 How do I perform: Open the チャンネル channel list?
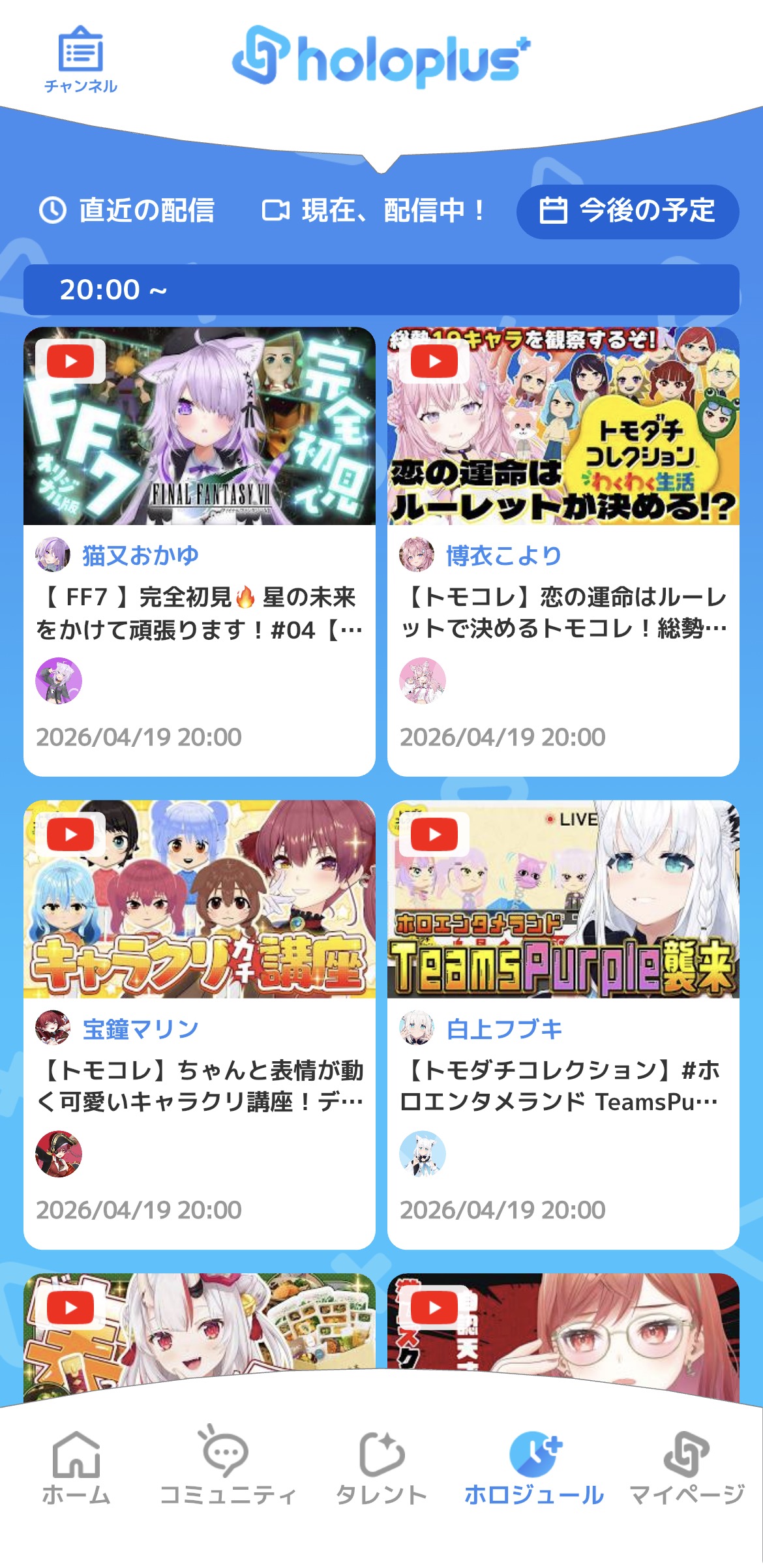pyautogui.click(x=80, y=60)
